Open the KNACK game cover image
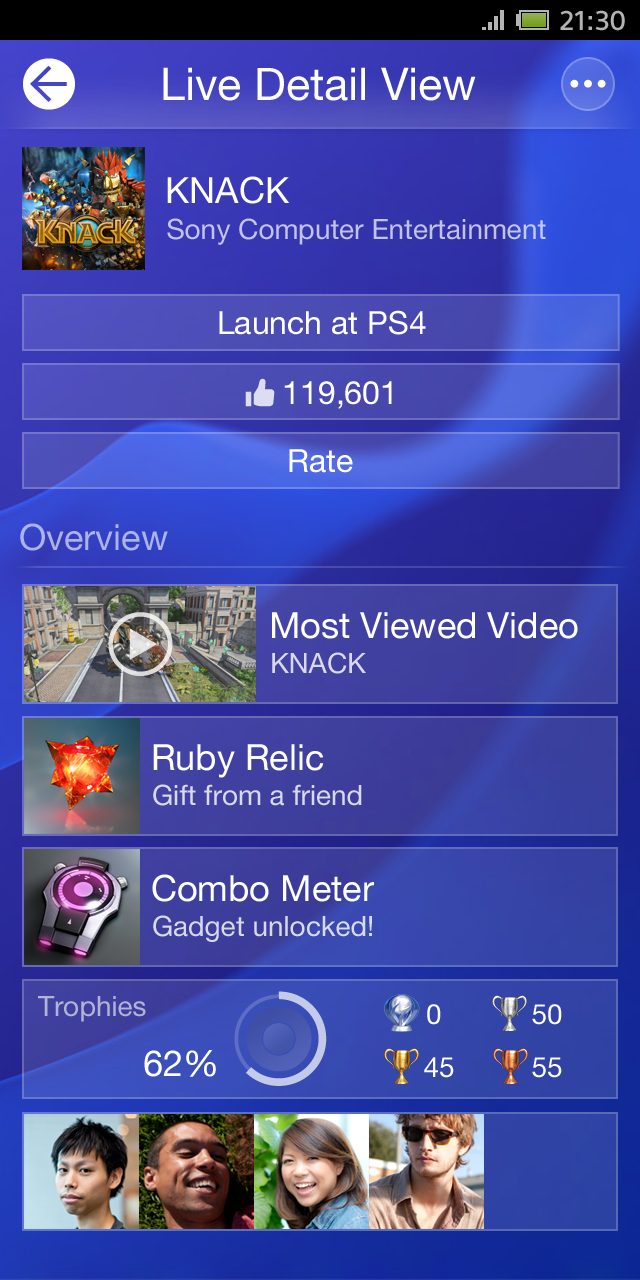 pos(83,208)
